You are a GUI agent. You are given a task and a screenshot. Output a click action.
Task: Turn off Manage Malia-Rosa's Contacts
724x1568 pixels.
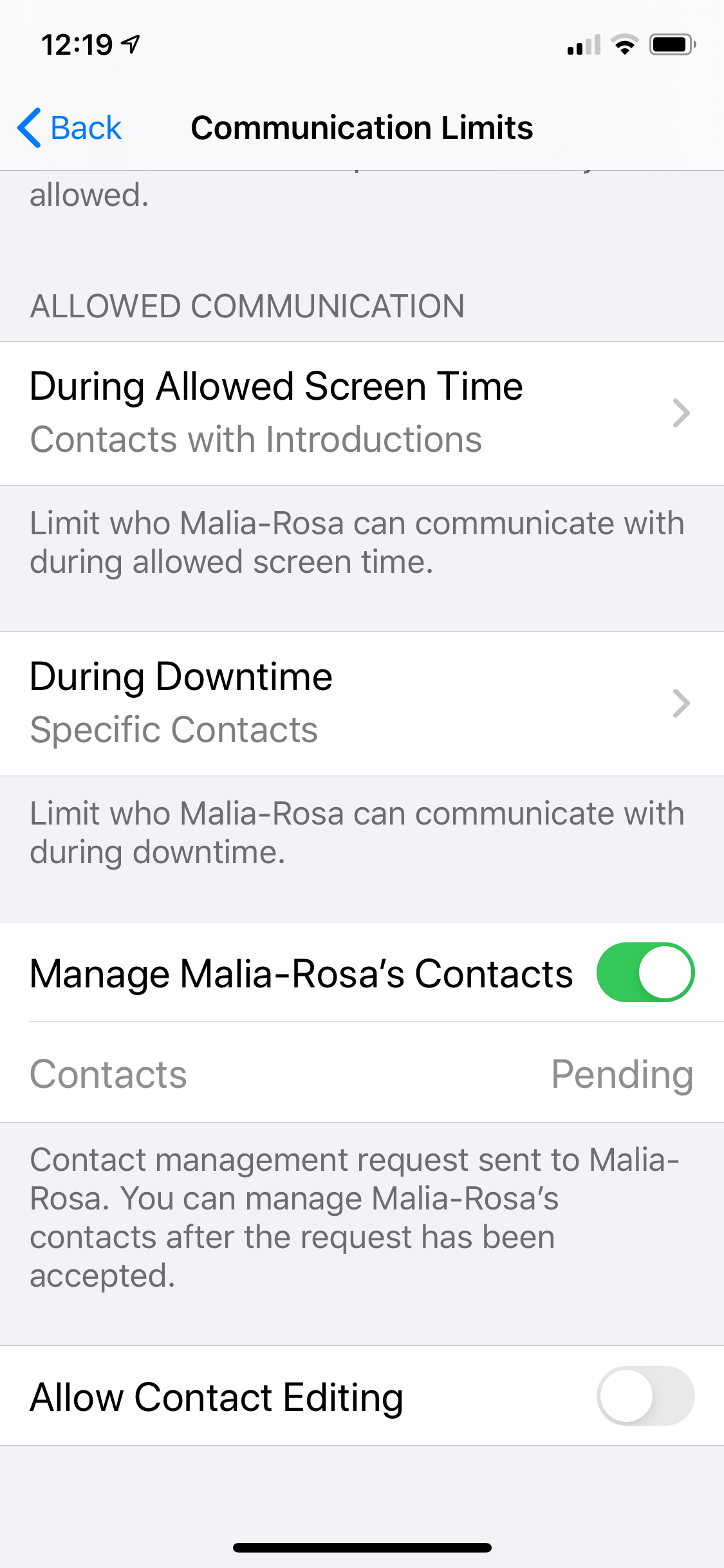645,972
